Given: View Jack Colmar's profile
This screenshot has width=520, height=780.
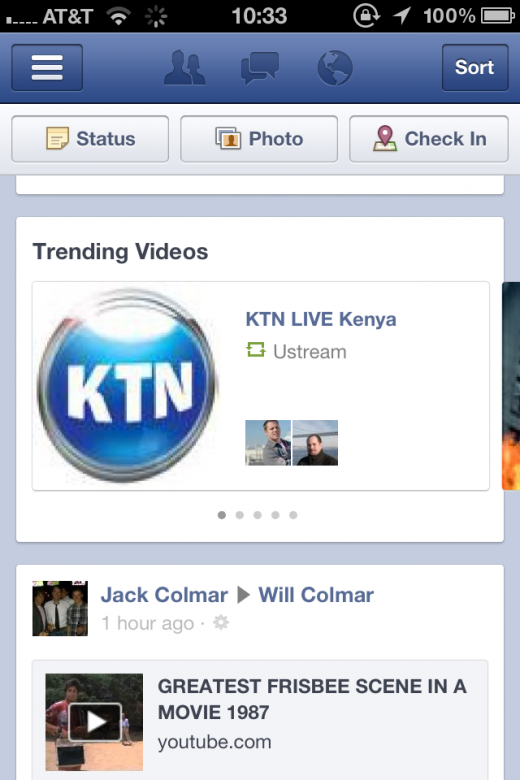Looking at the screenshot, I should click(164, 595).
